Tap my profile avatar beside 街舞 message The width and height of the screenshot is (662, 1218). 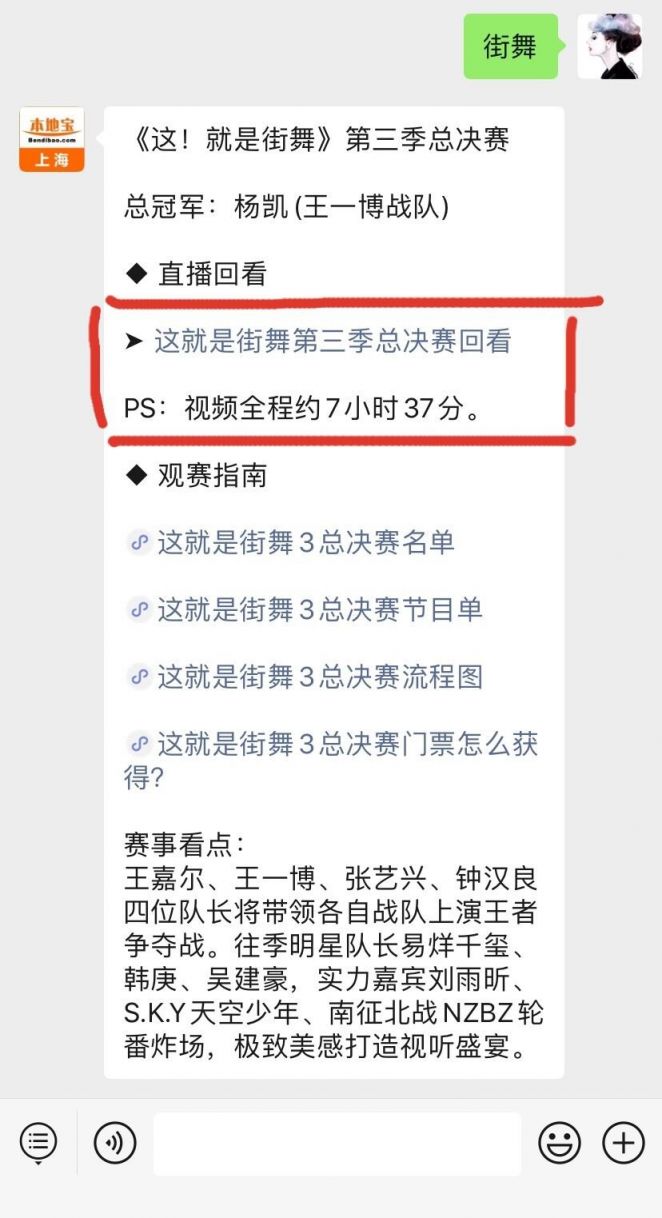[x=609, y=47]
